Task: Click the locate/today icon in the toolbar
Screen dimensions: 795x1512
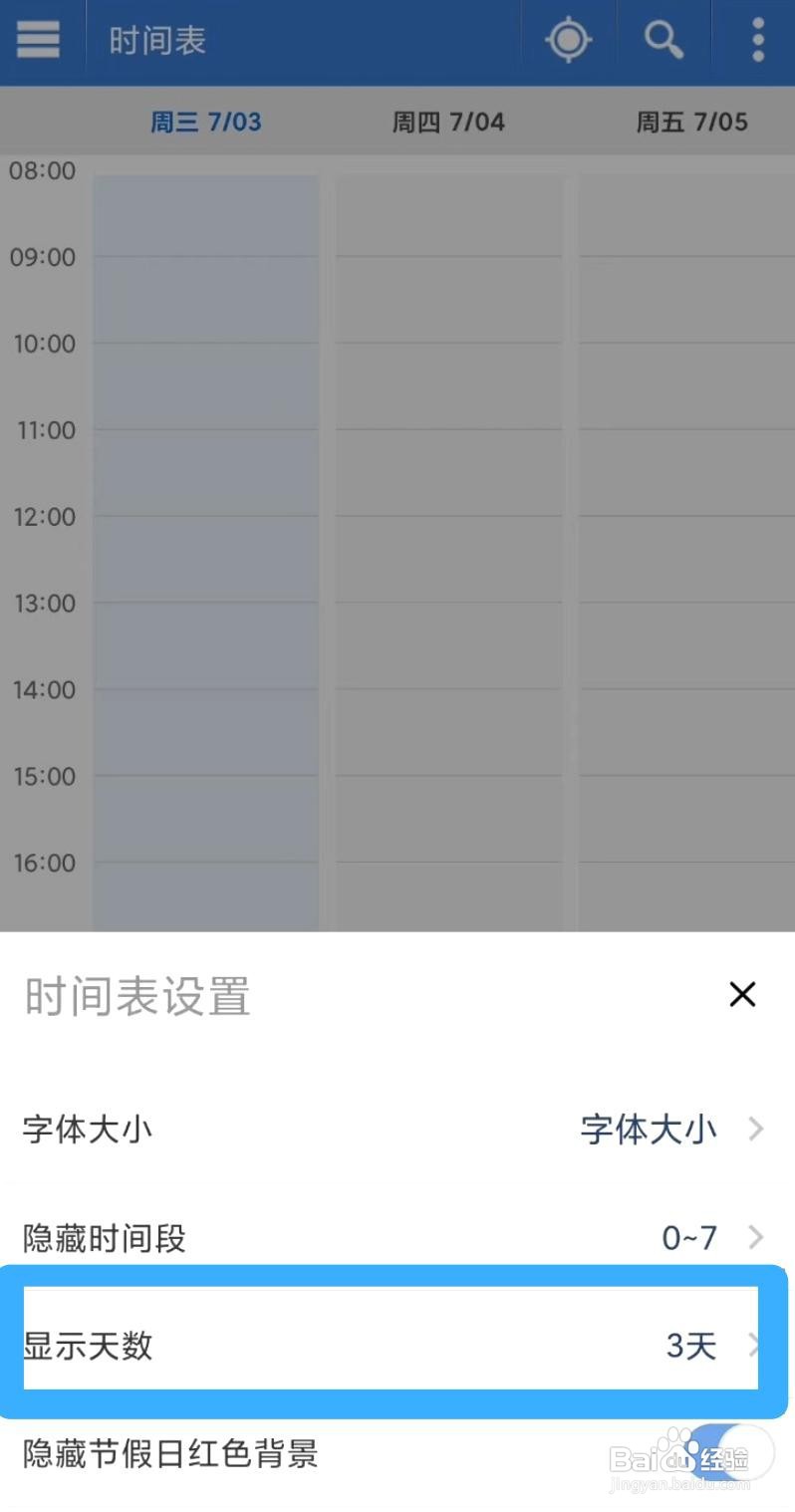Action: (x=567, y=40)
